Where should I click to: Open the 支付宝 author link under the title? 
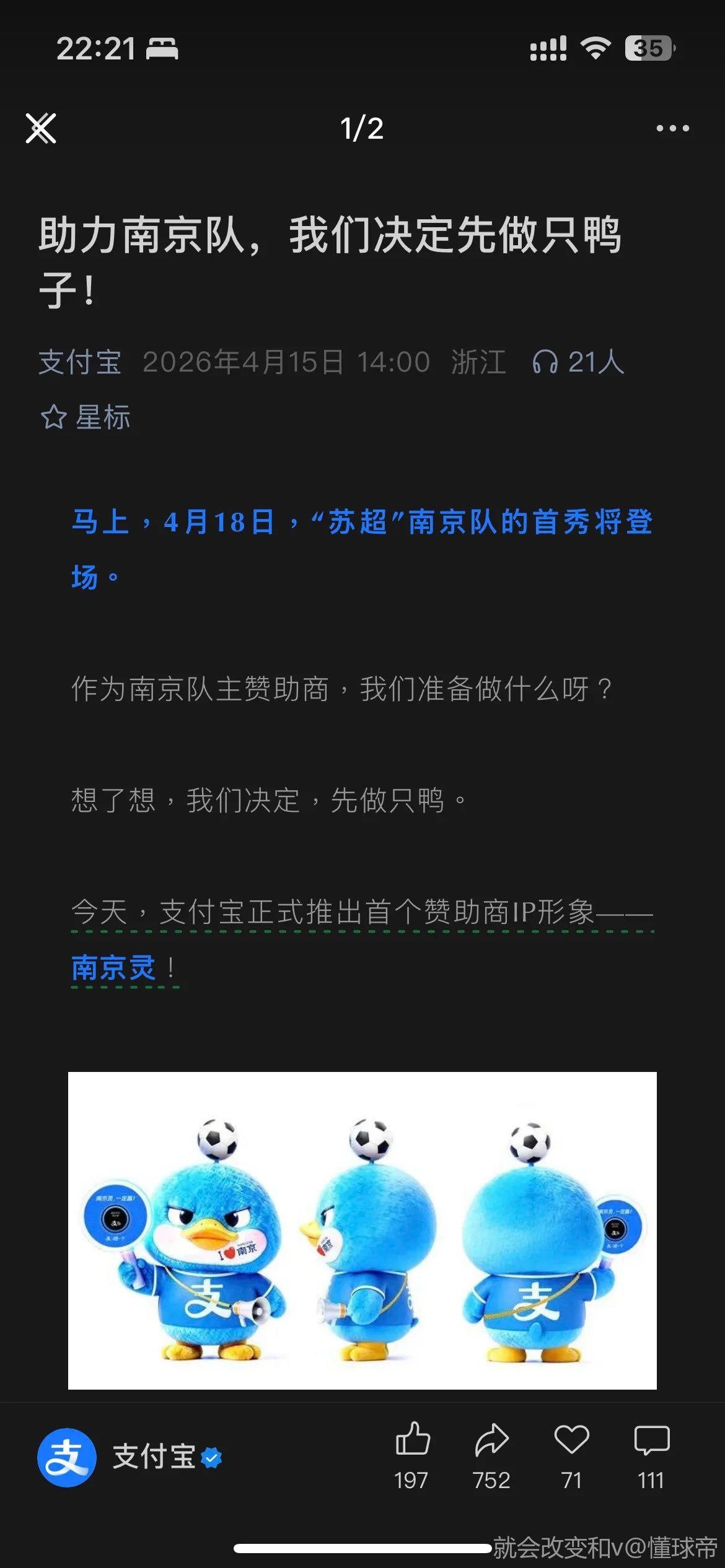click(x=80, y=362)
